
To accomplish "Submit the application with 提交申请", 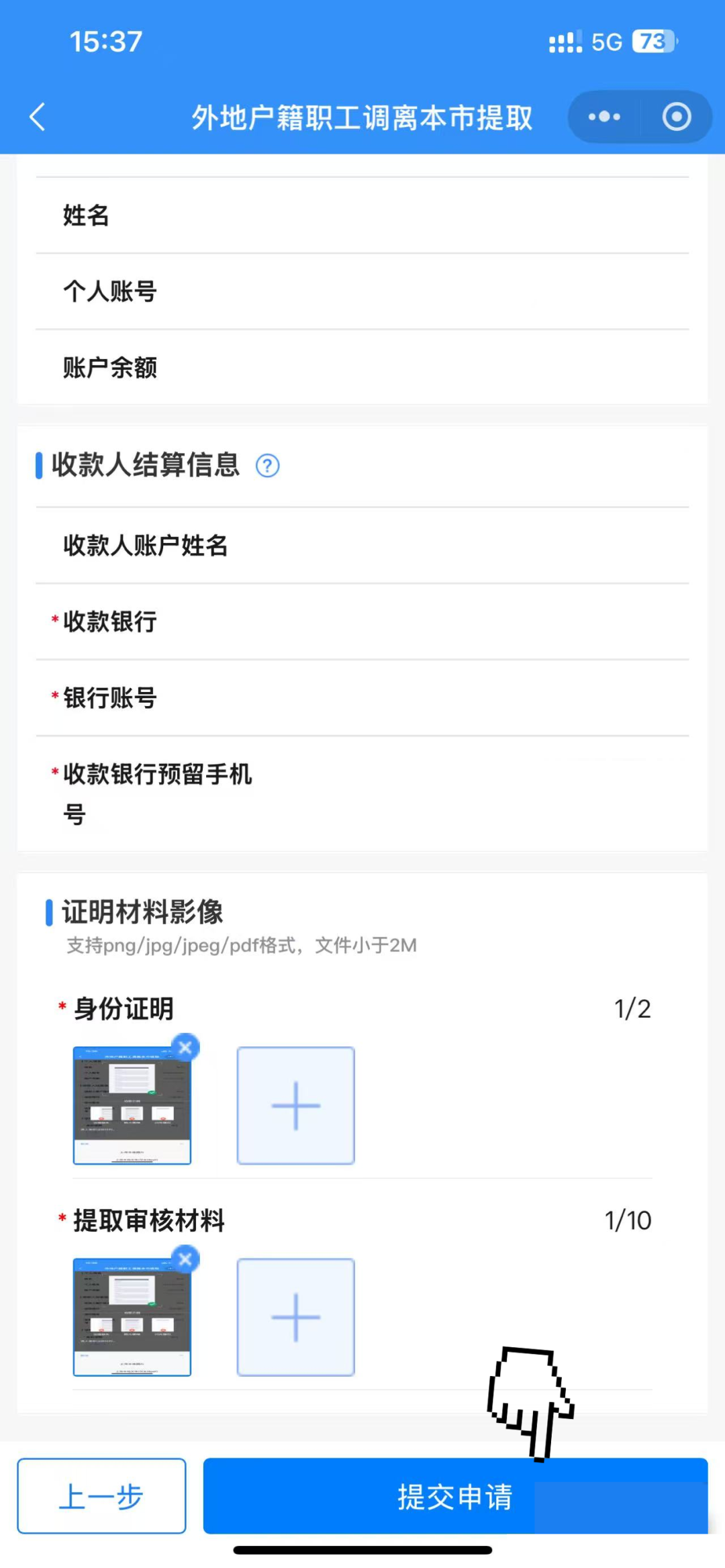I will [454, 1496].
